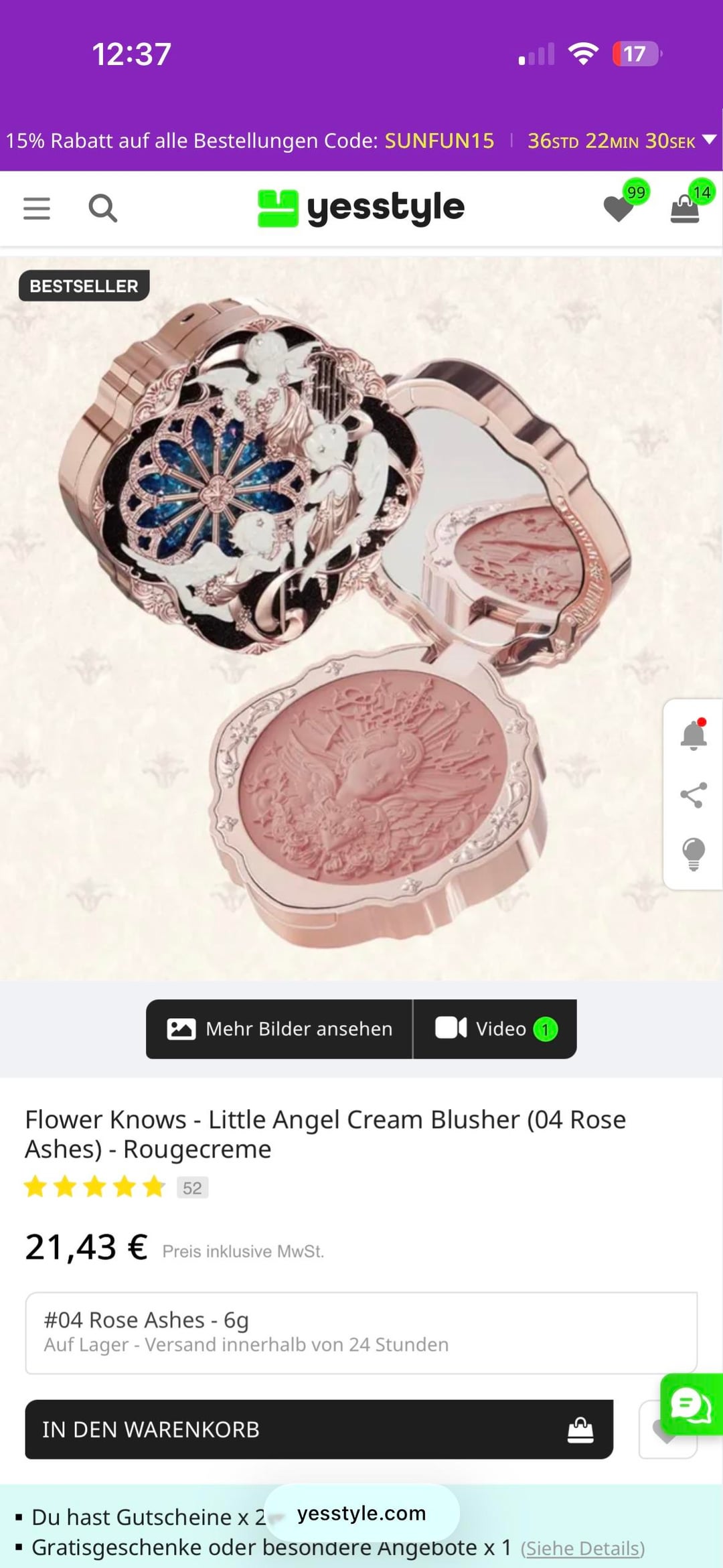Play the product Video
The width and height of the screenshot is (723, 1568).
[x=495, y=1029]
